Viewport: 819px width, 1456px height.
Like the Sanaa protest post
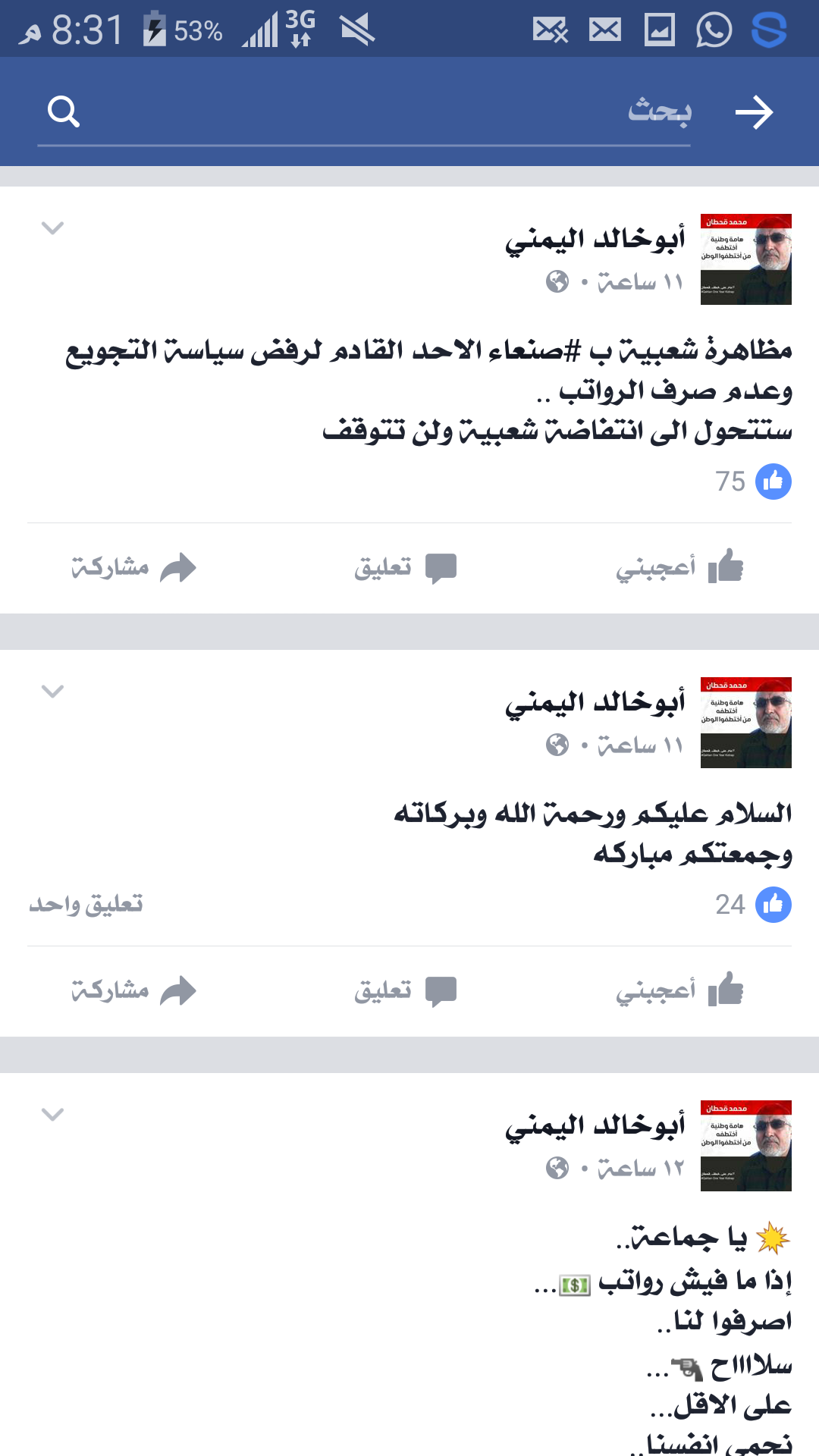click(x=679, y=567)
